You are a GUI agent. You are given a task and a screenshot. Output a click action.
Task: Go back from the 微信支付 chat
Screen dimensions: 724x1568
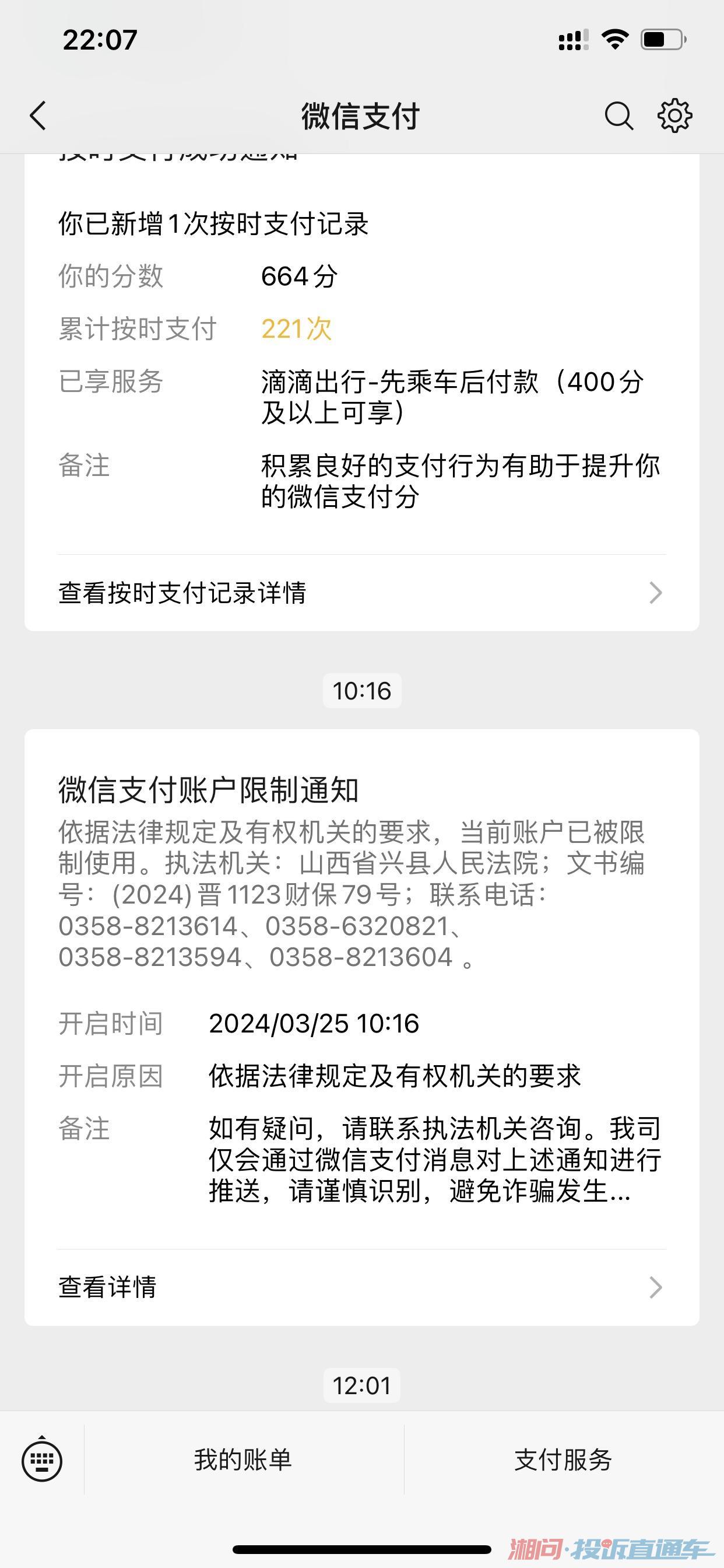(38, 116)
